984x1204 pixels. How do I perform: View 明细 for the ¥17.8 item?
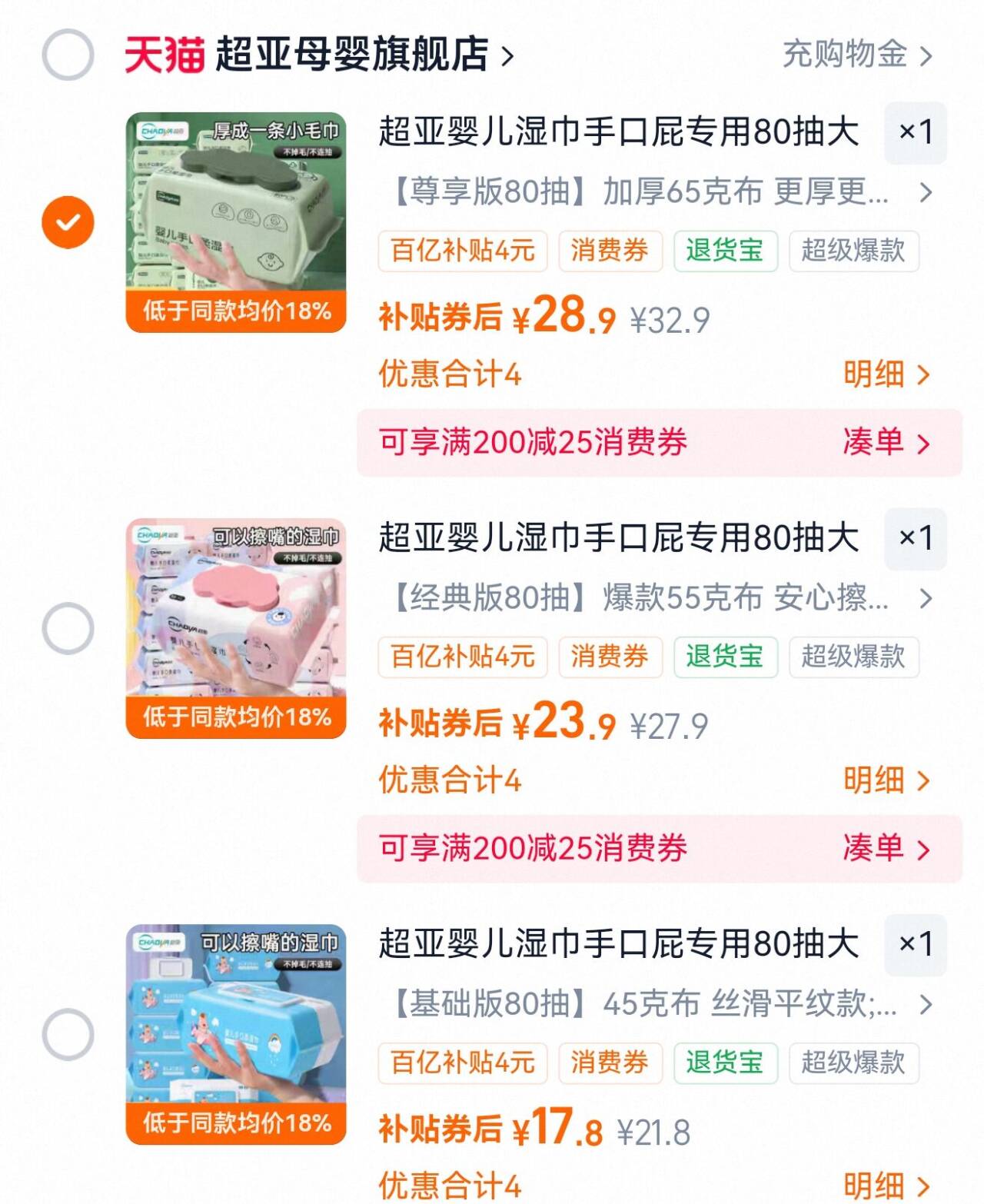[x=886, y=1186]
